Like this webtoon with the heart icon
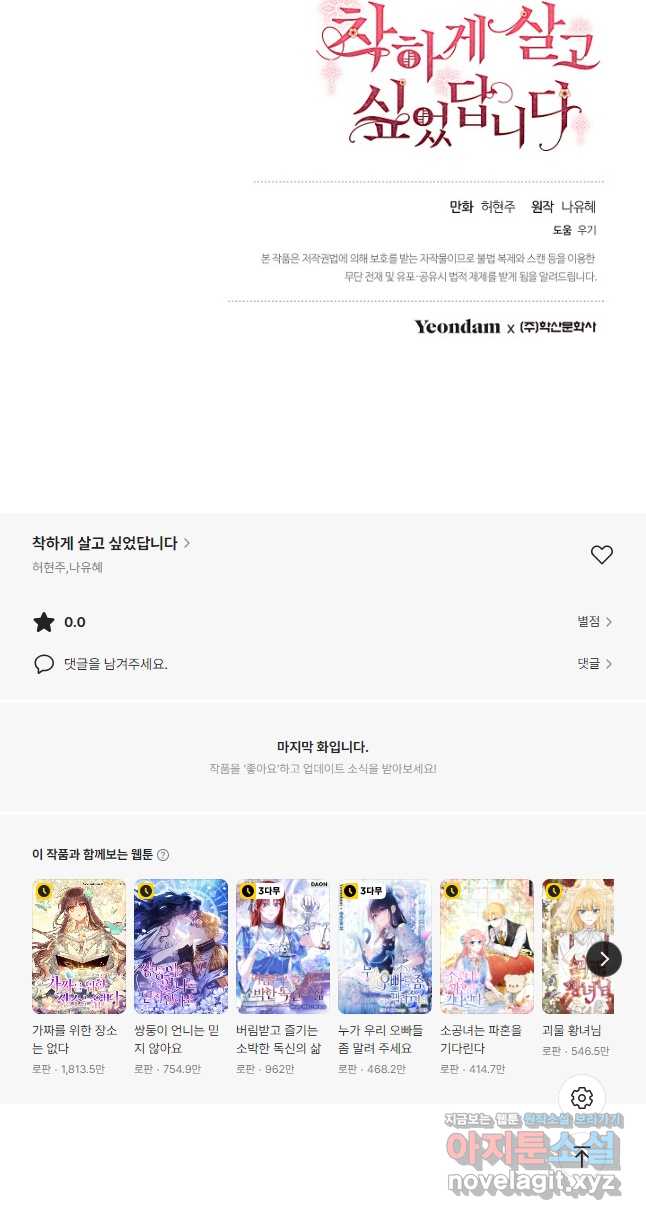The height and width of the screenshot is (1220, 646). pyautogui.click(x=601, y=555)
